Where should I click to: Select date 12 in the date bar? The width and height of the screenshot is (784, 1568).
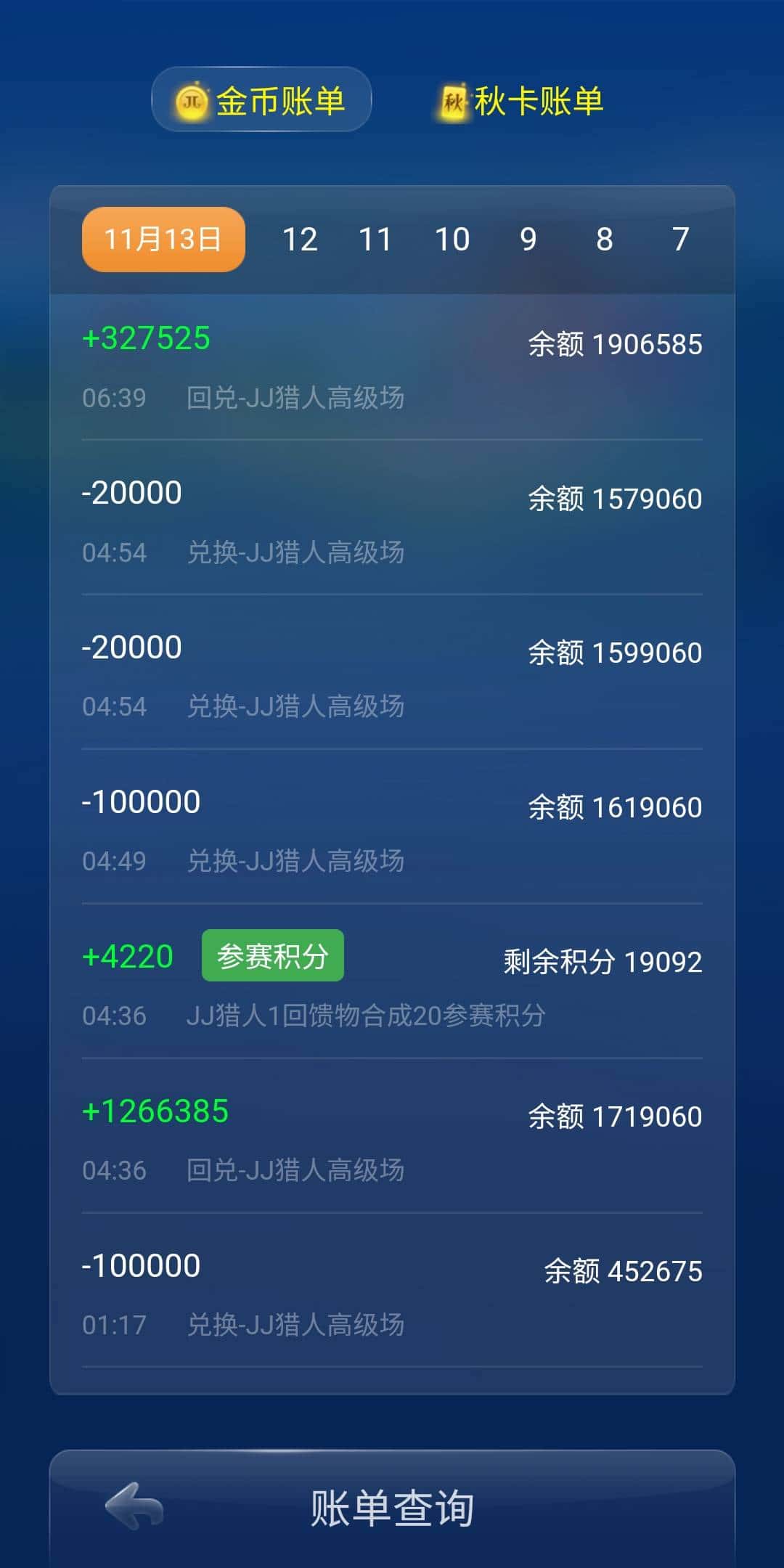tap(302, 237)
